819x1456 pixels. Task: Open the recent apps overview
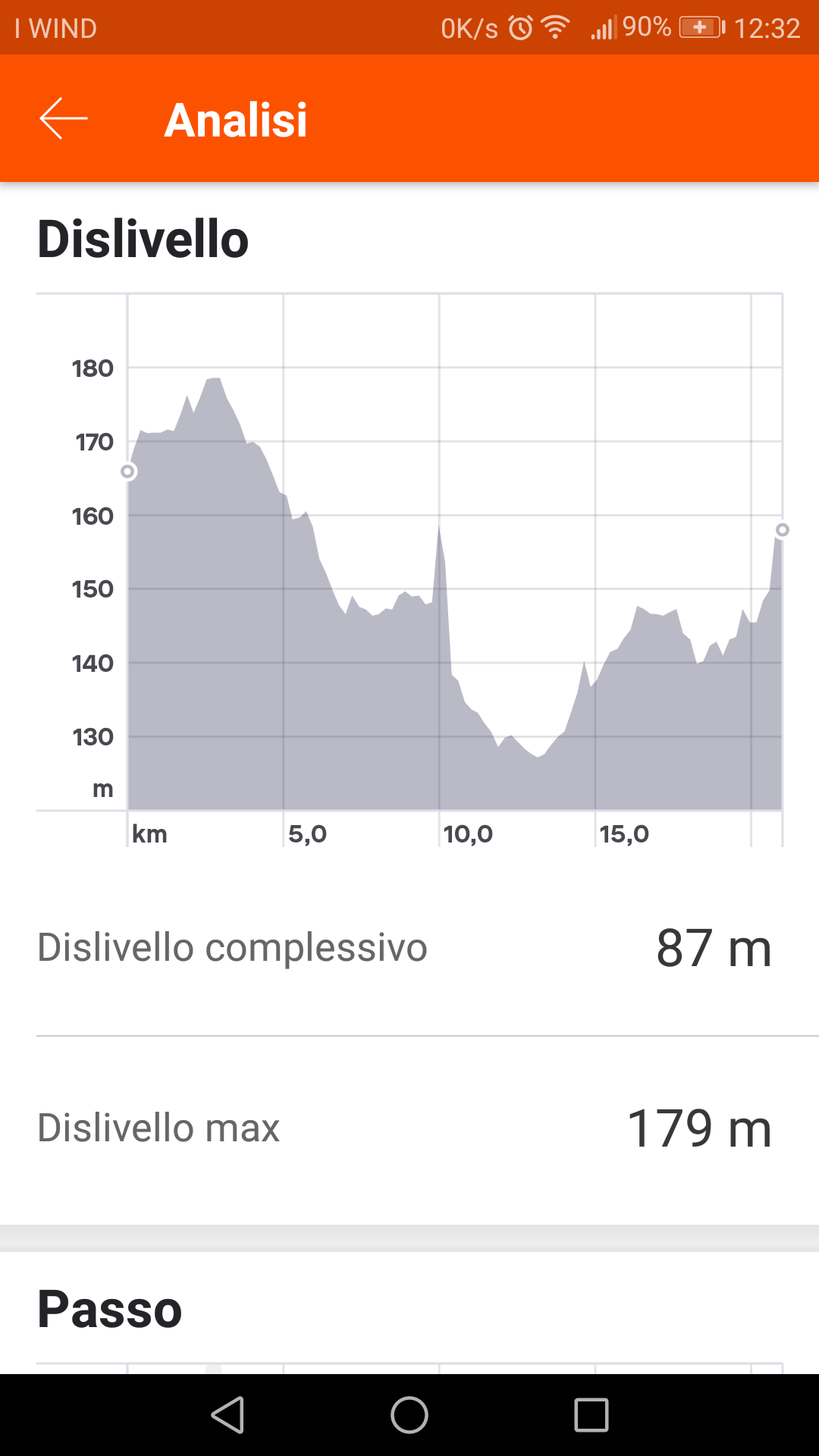[591, 1415]
